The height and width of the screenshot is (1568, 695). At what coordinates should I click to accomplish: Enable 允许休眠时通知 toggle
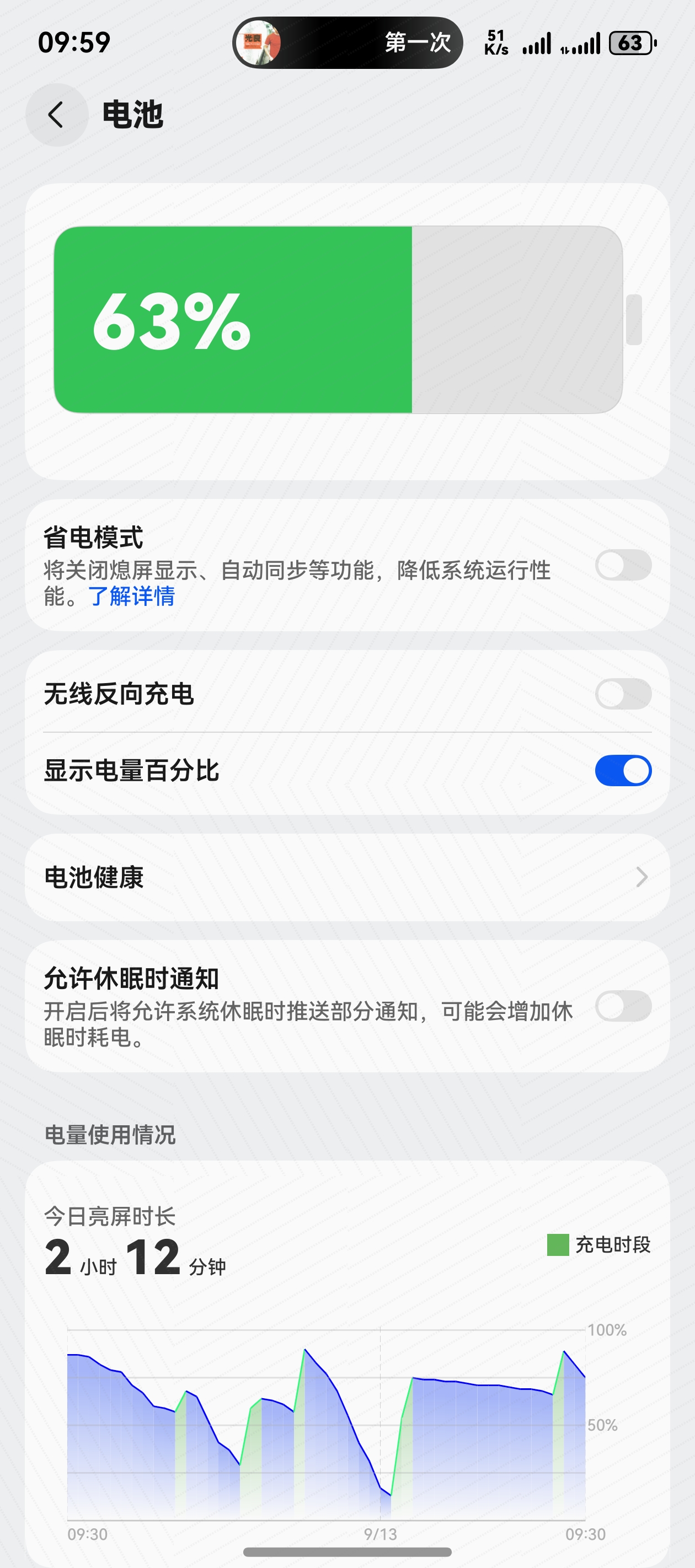[623, 1006]
